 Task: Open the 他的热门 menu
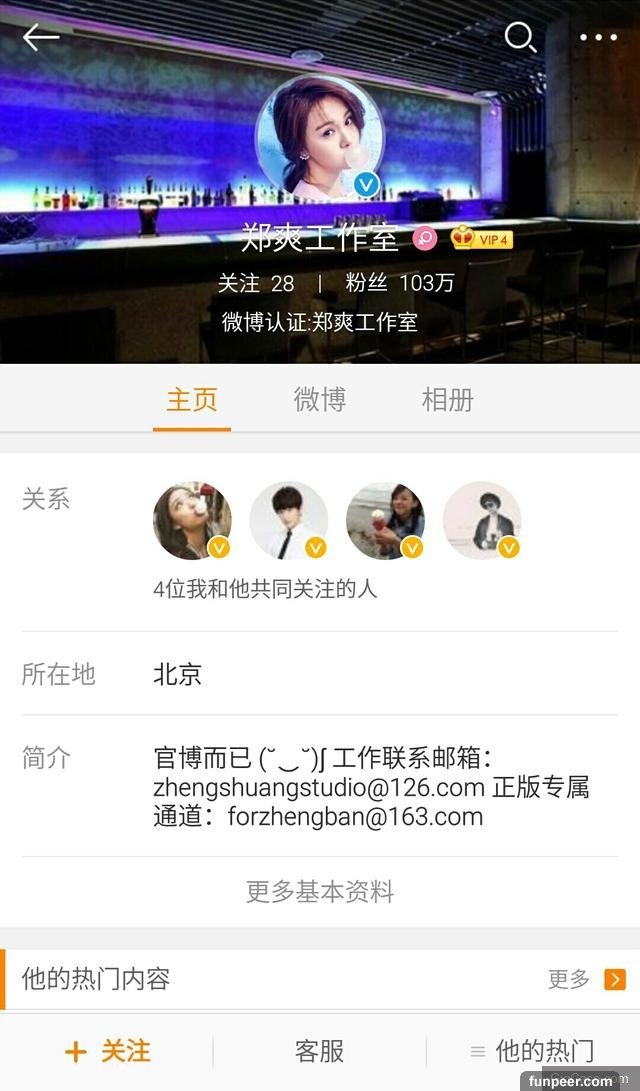click(x=533, y=1051)
